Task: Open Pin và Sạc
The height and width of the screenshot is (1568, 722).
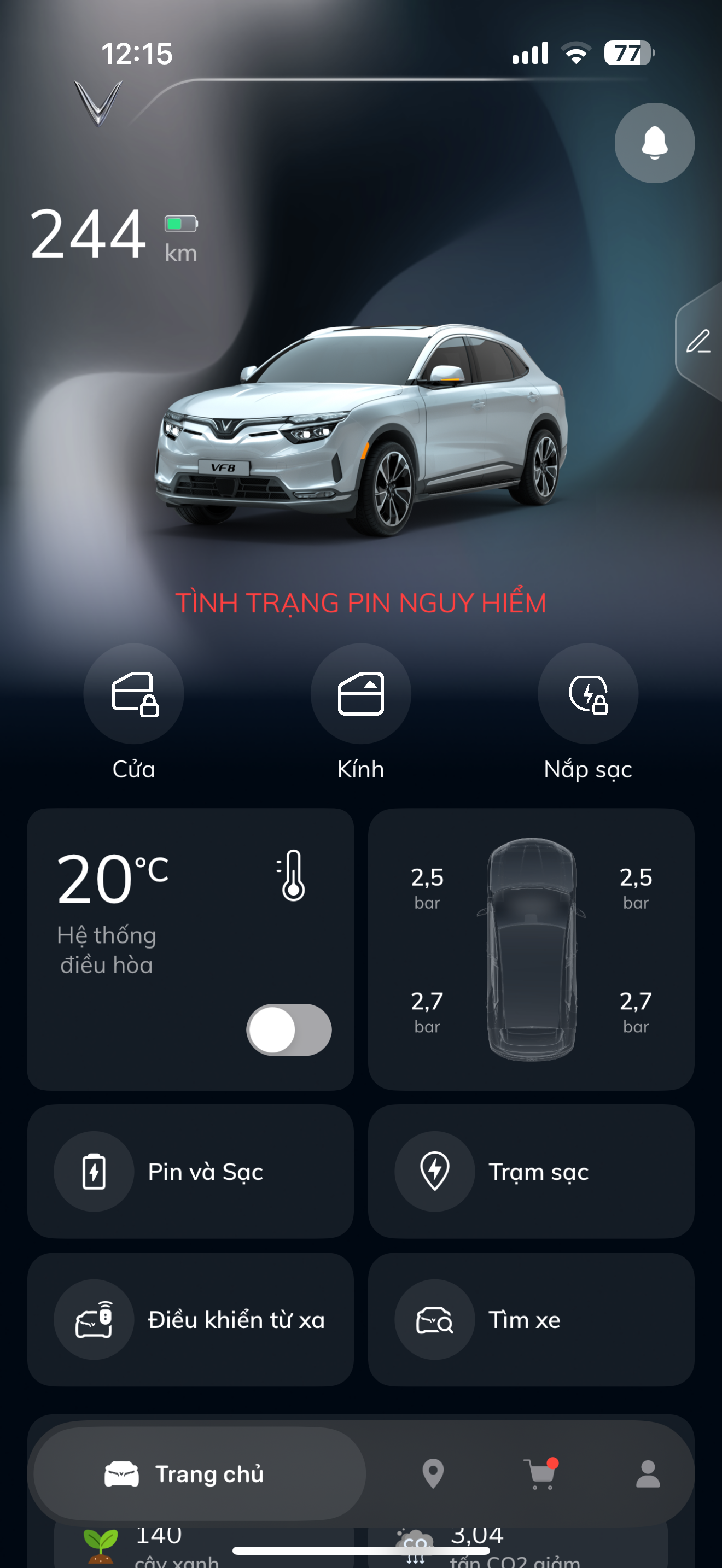Action: [190, 1171]
